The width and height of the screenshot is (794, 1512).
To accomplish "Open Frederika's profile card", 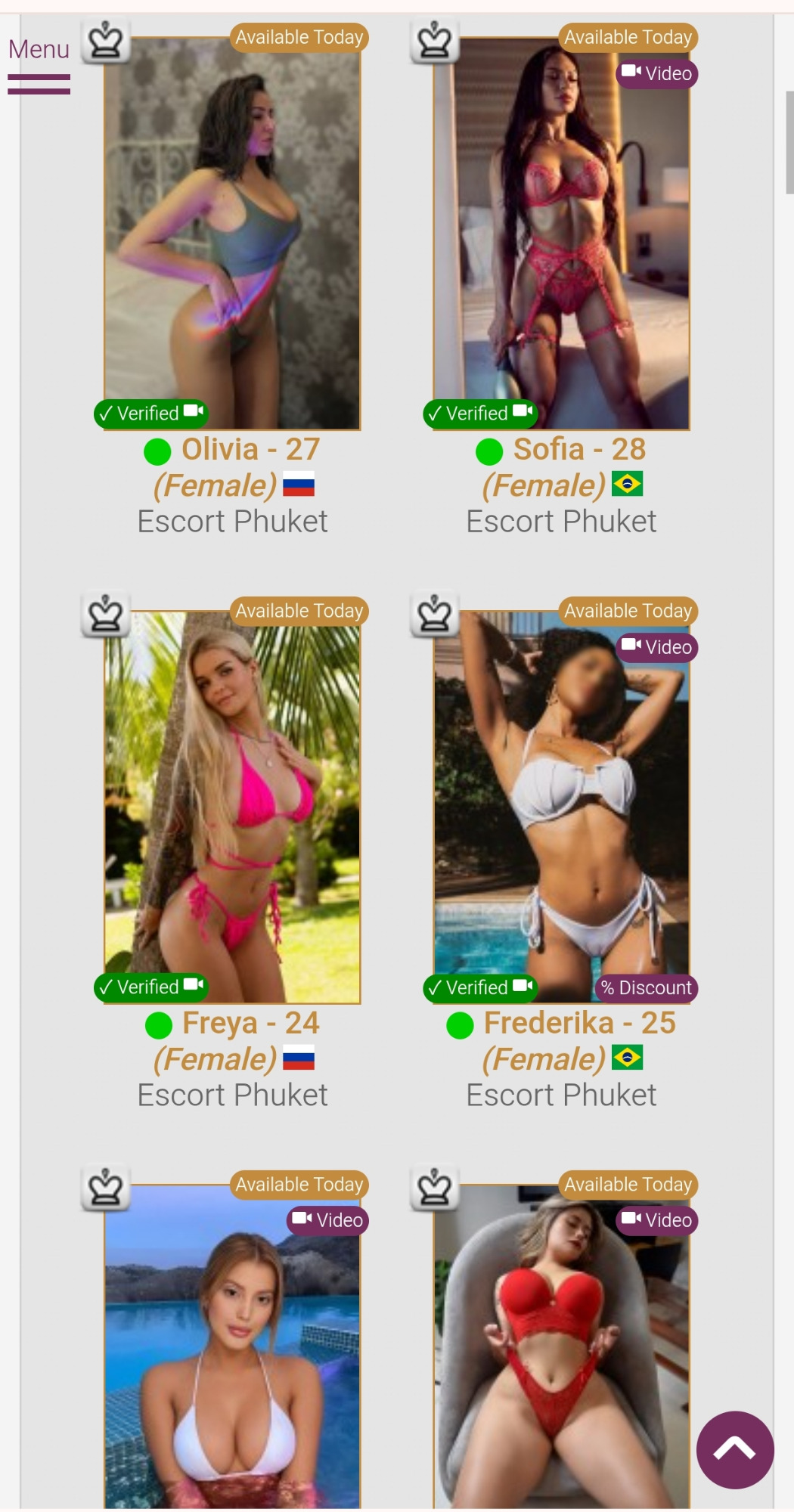I will tap(561, 807).
